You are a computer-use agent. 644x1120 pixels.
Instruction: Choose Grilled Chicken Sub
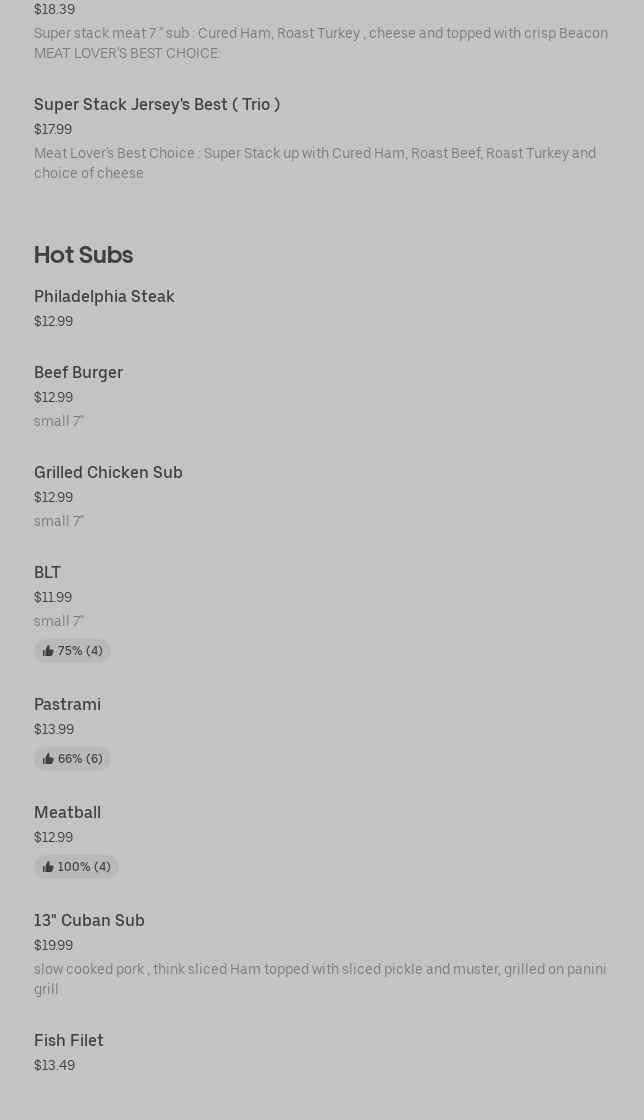(108, 472)
